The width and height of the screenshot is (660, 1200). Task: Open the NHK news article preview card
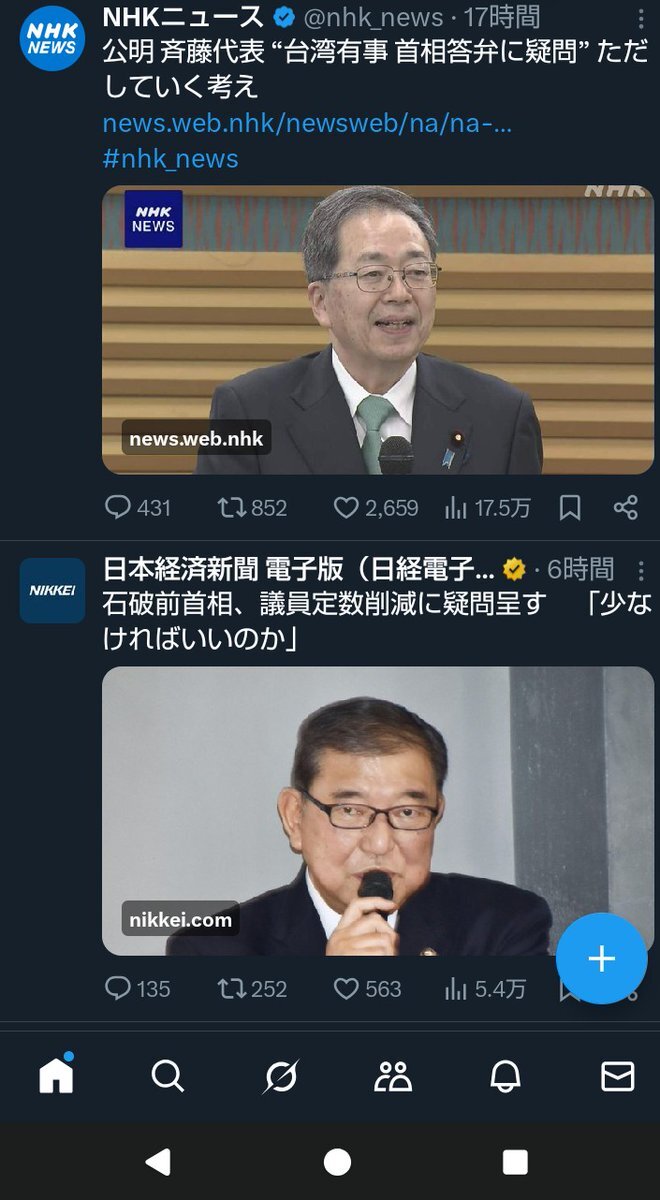click(378, 329)
